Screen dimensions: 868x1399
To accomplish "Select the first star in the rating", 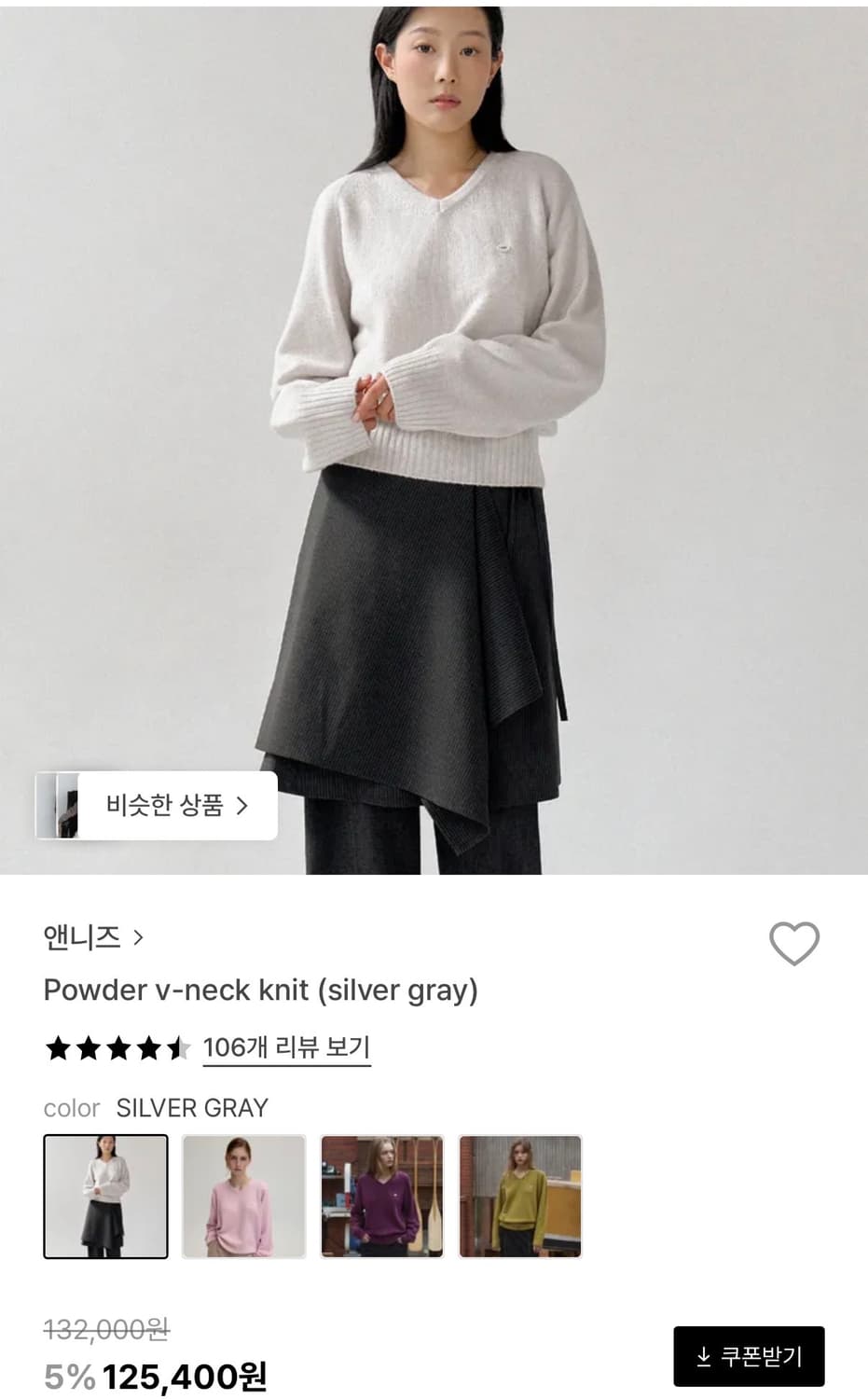I will pyautogui.click(x=59, y=1048).
